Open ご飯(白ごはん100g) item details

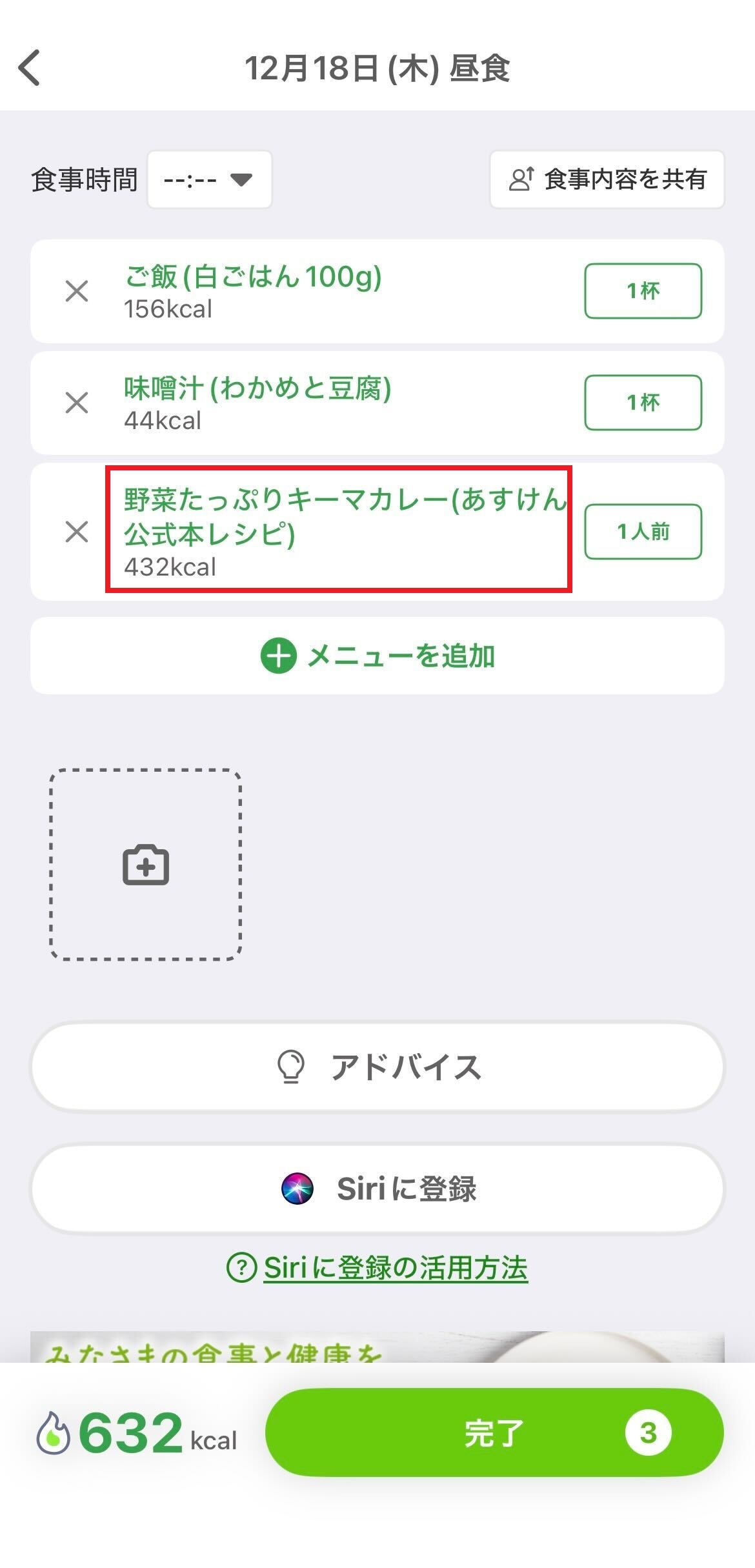pyautogui.click(x=253, y=291)
